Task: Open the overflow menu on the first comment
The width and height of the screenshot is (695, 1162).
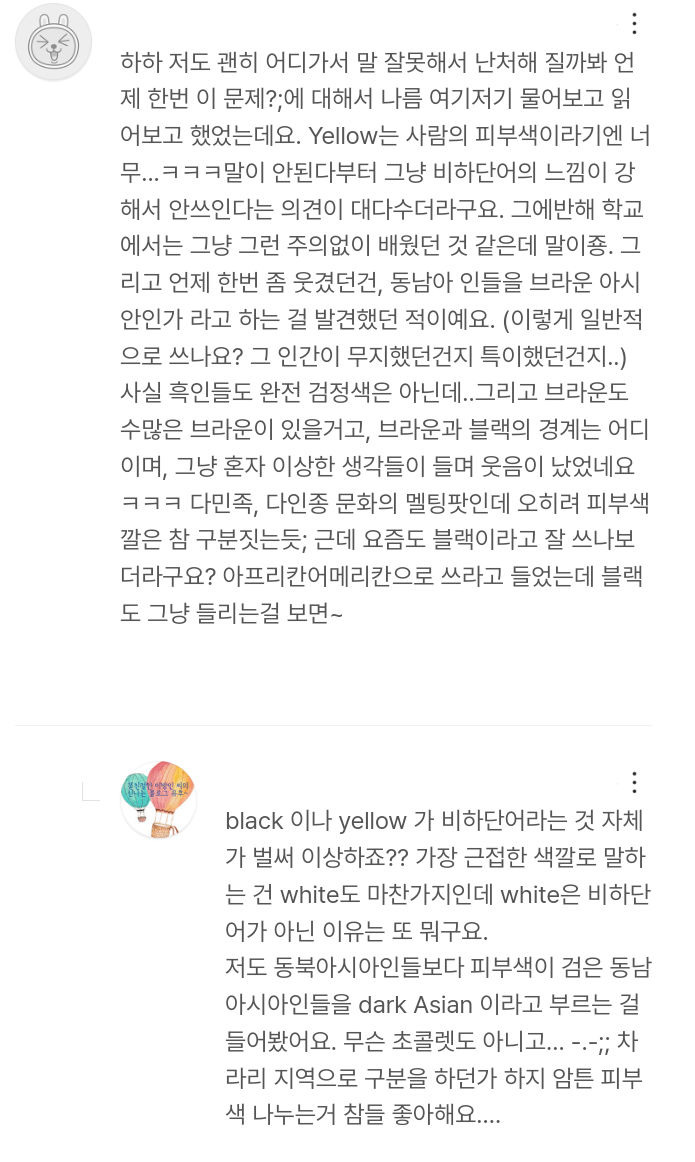Action: pos(632,24)
